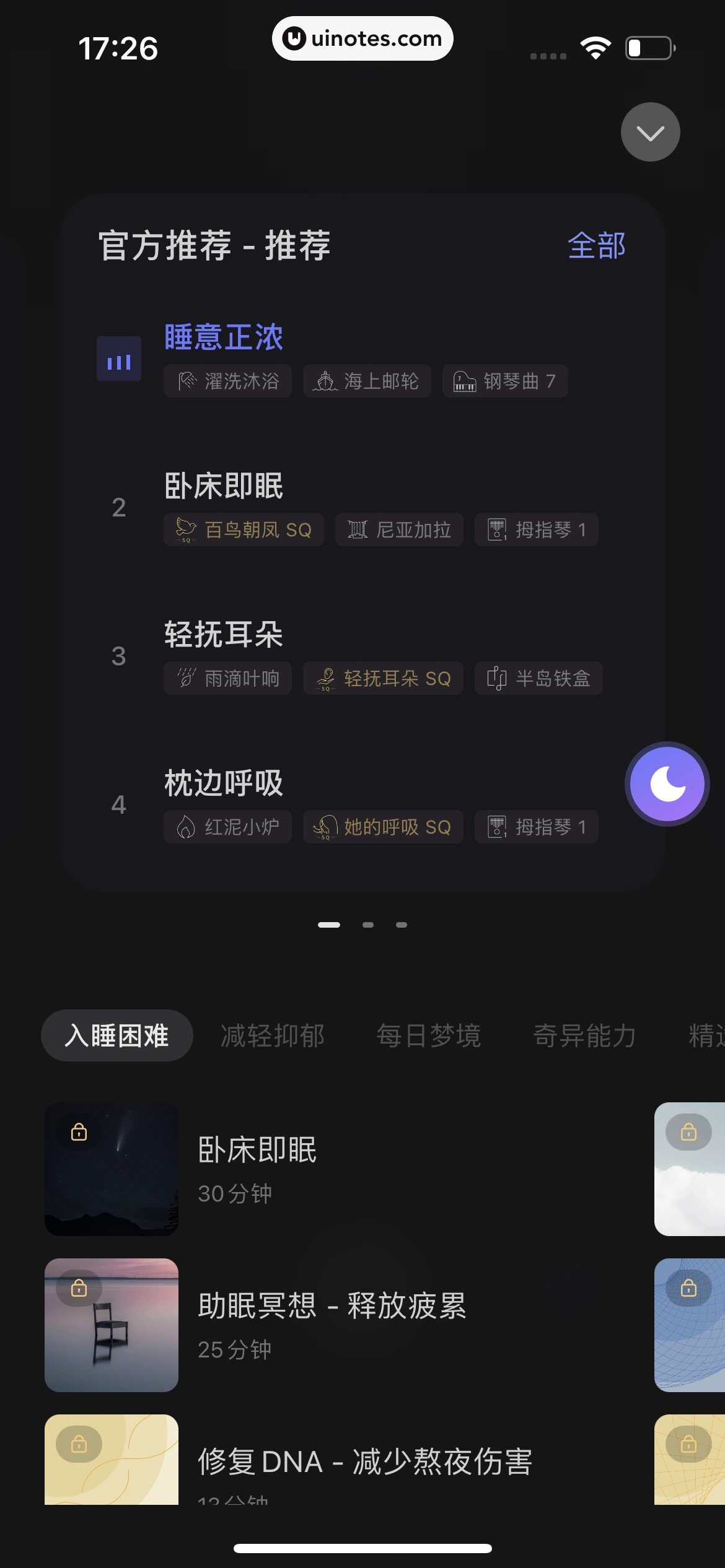Click the 海上邮轮 ship sound icon
The height and width of the screenshot is (1568, 725).
click(327, 381)
